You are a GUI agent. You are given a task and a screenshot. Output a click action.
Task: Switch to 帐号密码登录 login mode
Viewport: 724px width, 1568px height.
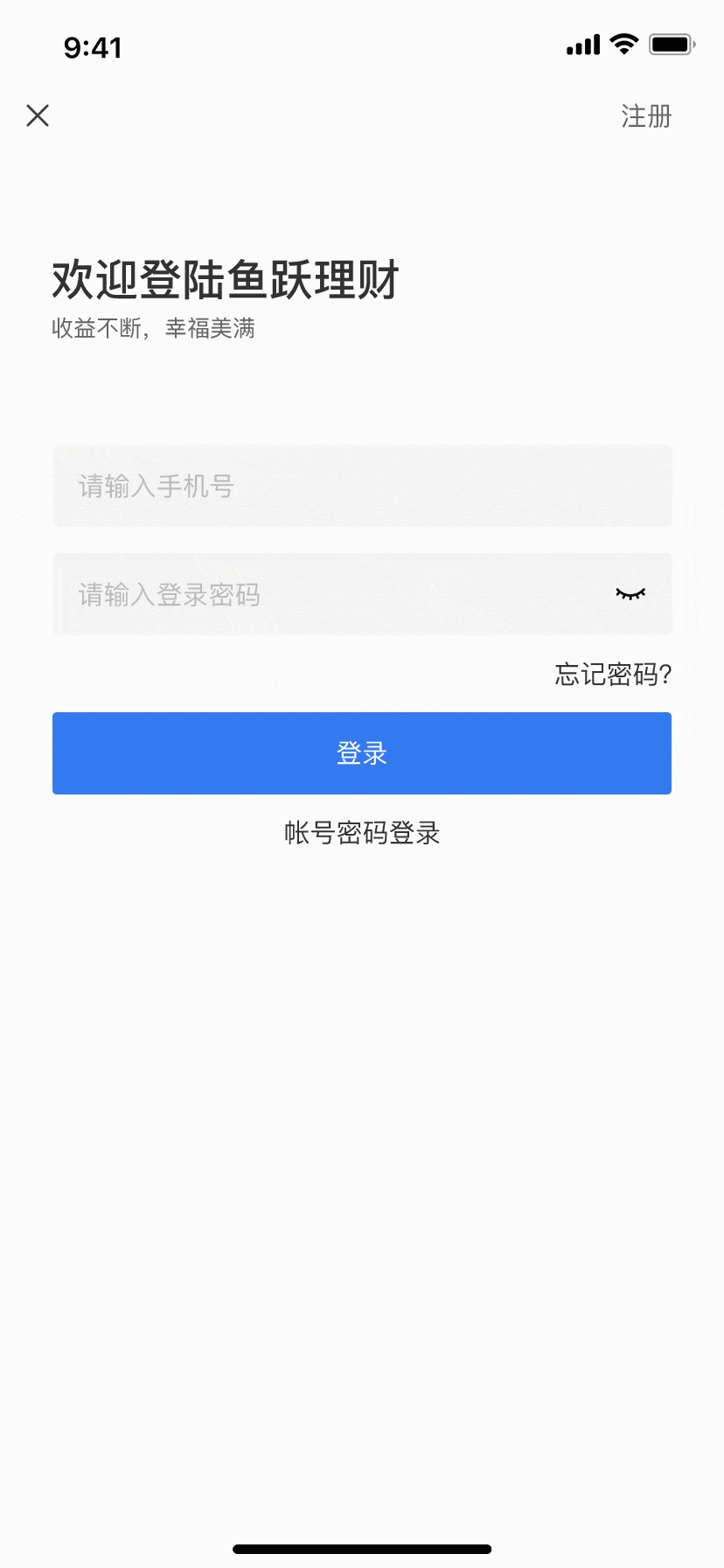(x=362, y=833)
